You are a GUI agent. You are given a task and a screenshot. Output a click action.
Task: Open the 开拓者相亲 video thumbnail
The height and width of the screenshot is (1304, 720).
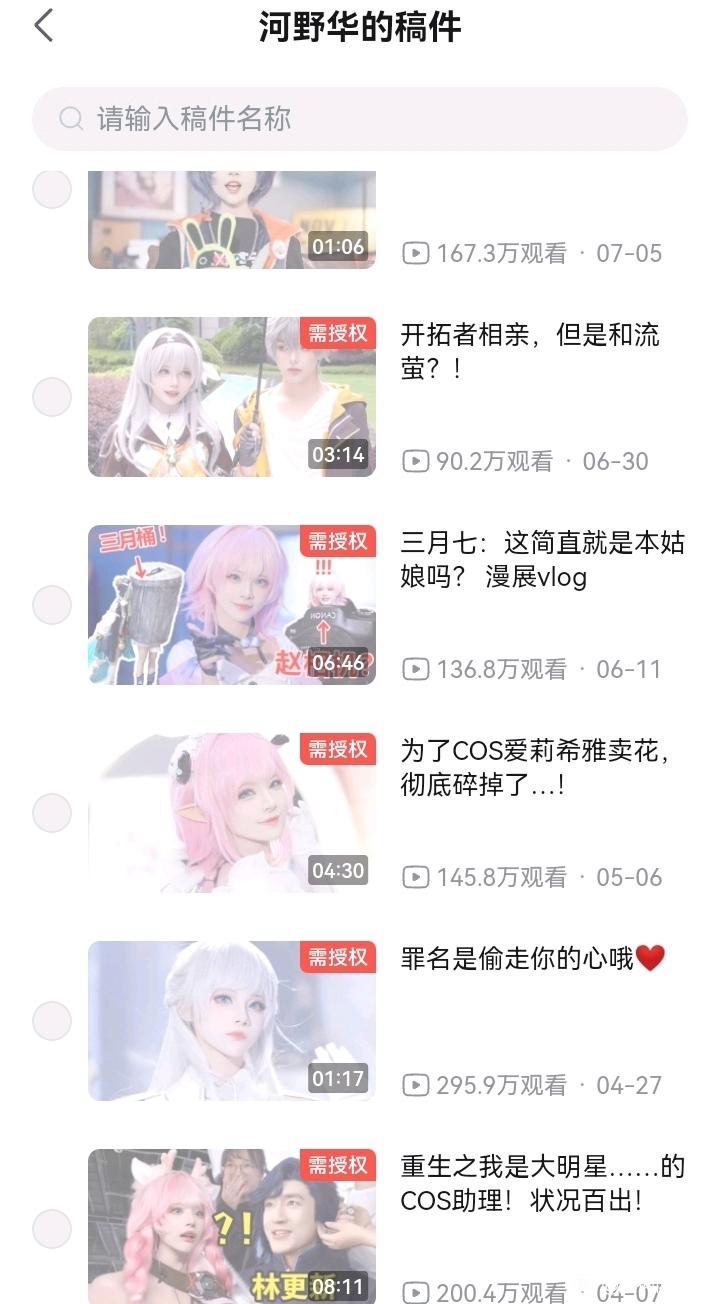pos(232,397)
